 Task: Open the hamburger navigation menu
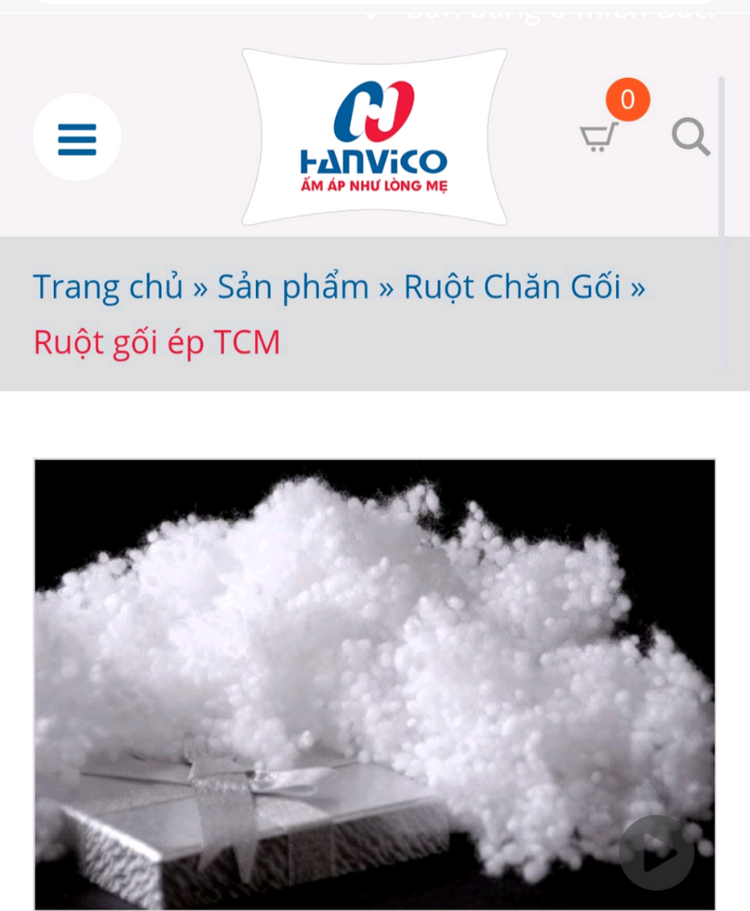(77, 138)
